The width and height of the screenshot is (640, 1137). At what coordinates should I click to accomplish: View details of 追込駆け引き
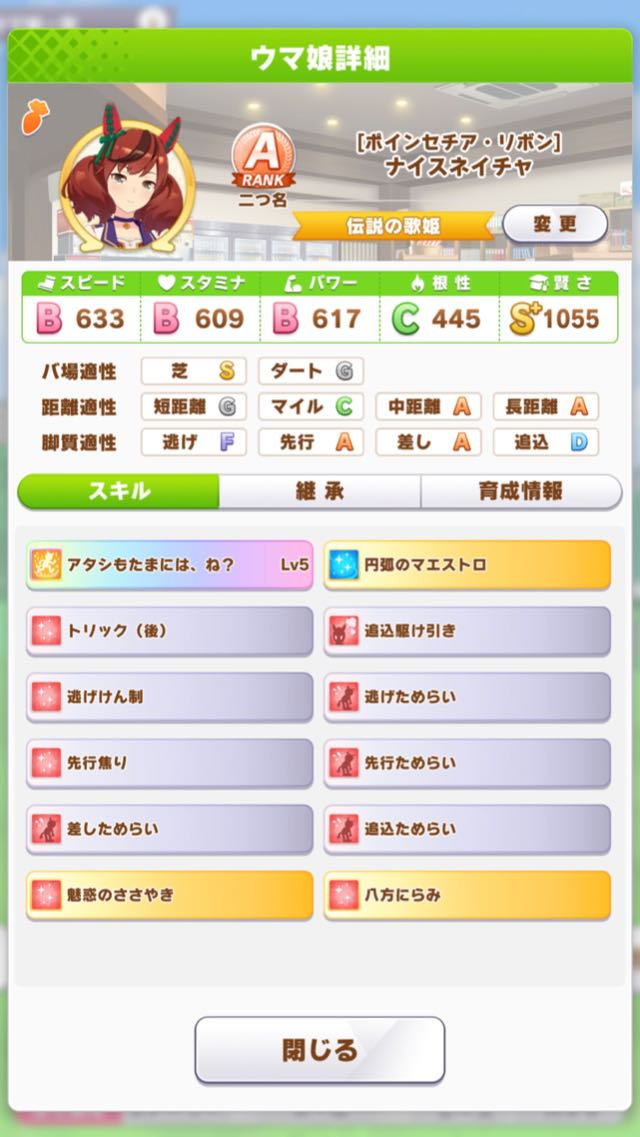(x=467, y=631)
